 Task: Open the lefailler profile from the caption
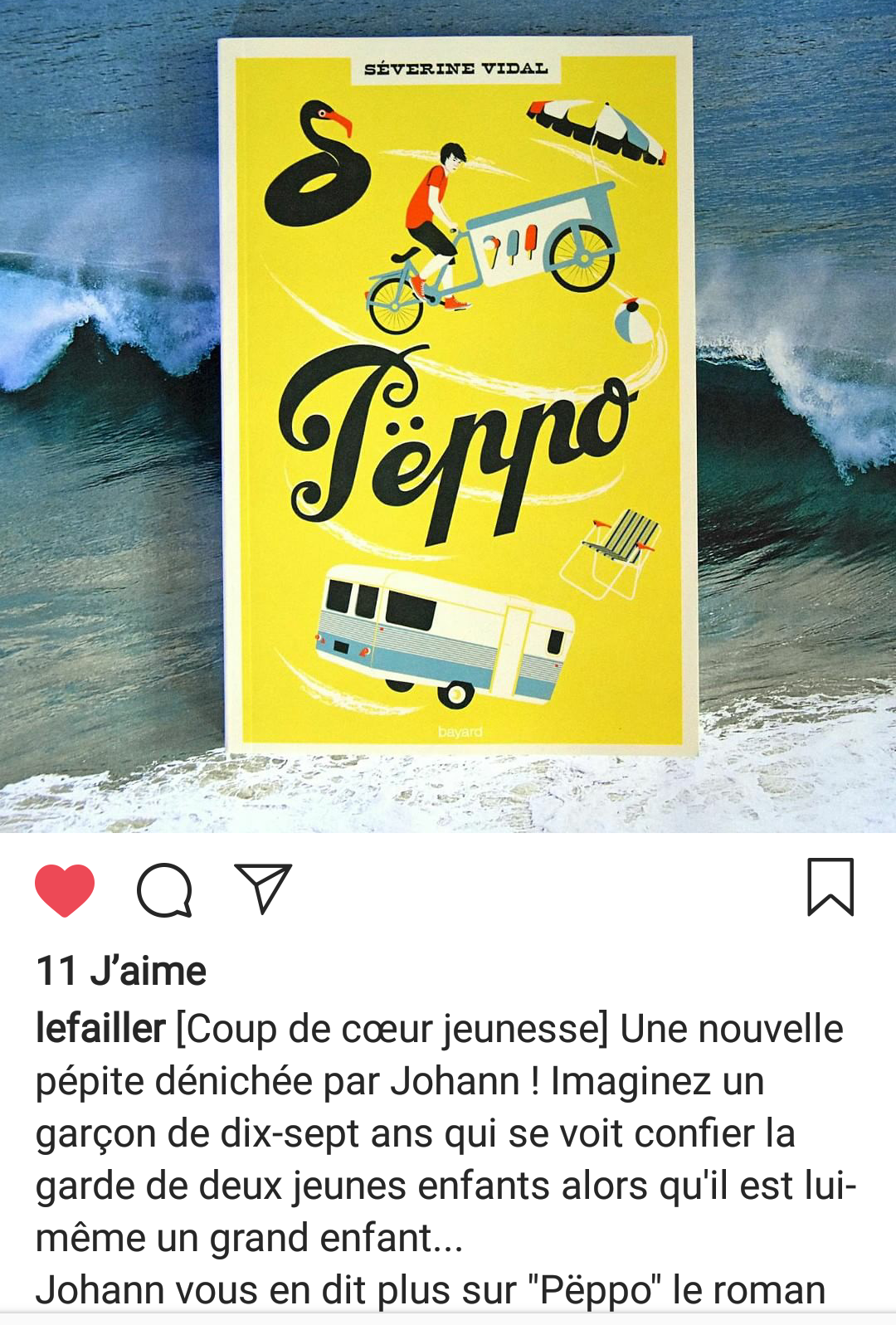pyautogui.click(x=100, y=1029)
